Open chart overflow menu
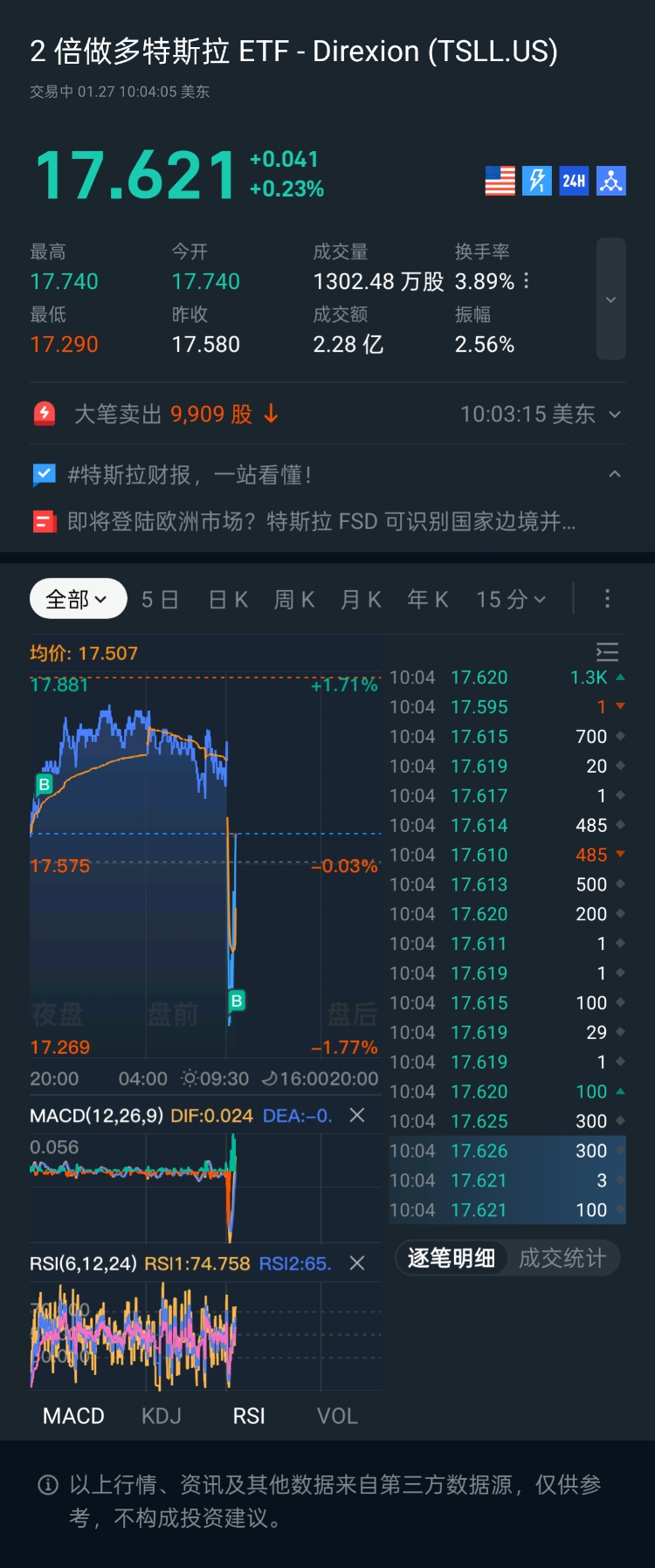Viewport: 655px width, 1568px height. [608, 599]
